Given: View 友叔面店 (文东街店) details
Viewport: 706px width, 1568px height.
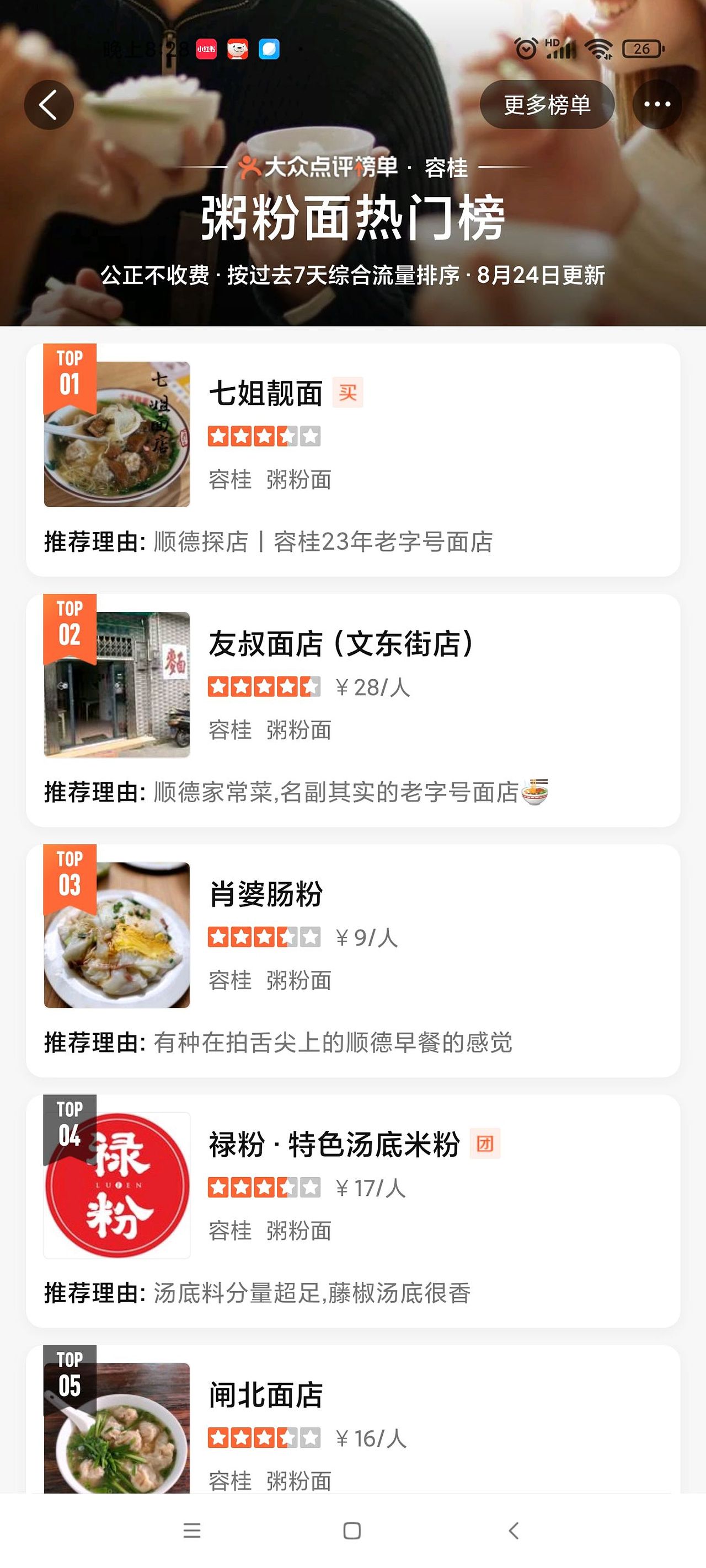Looking at the screenshot, I should [340, 644].
